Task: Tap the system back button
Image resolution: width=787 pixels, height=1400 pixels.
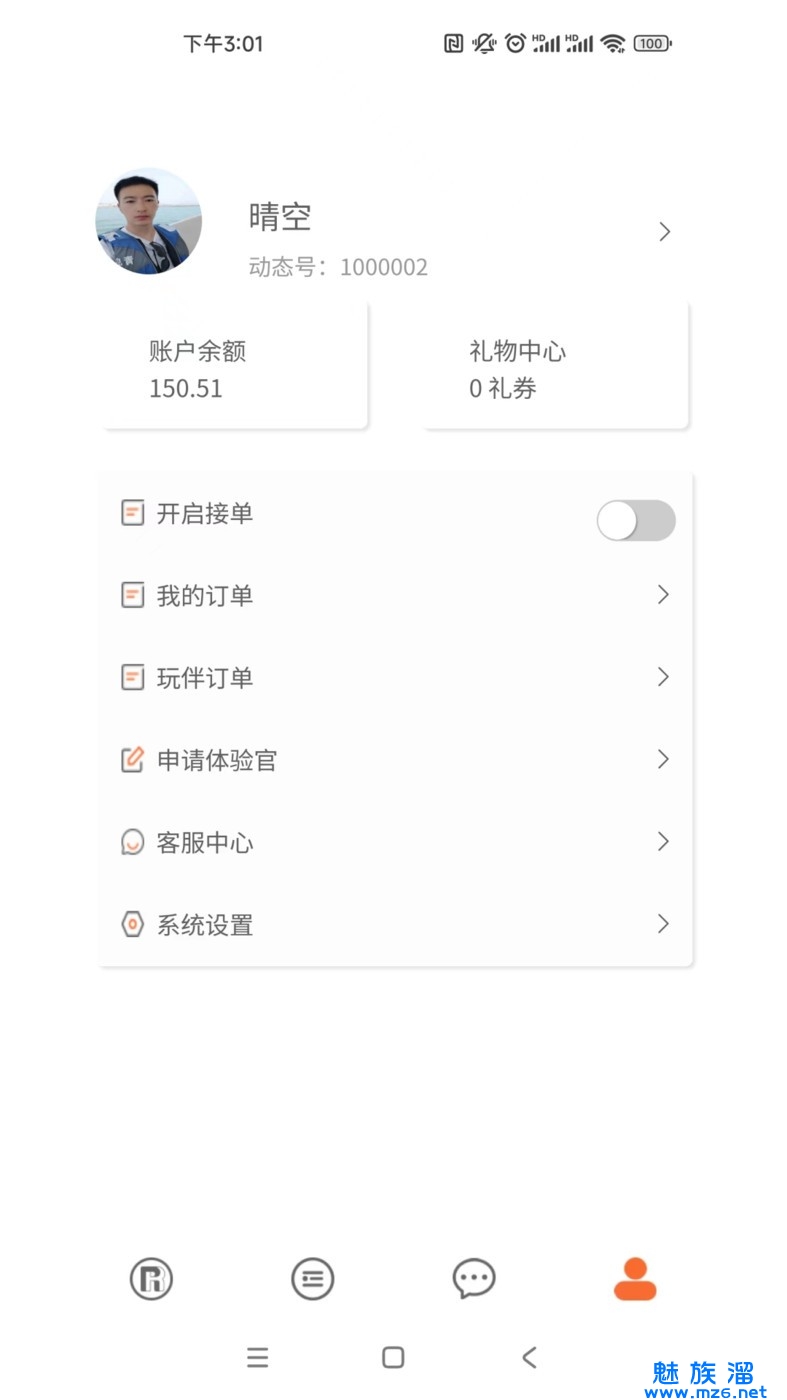Action: coord(529,1357)
